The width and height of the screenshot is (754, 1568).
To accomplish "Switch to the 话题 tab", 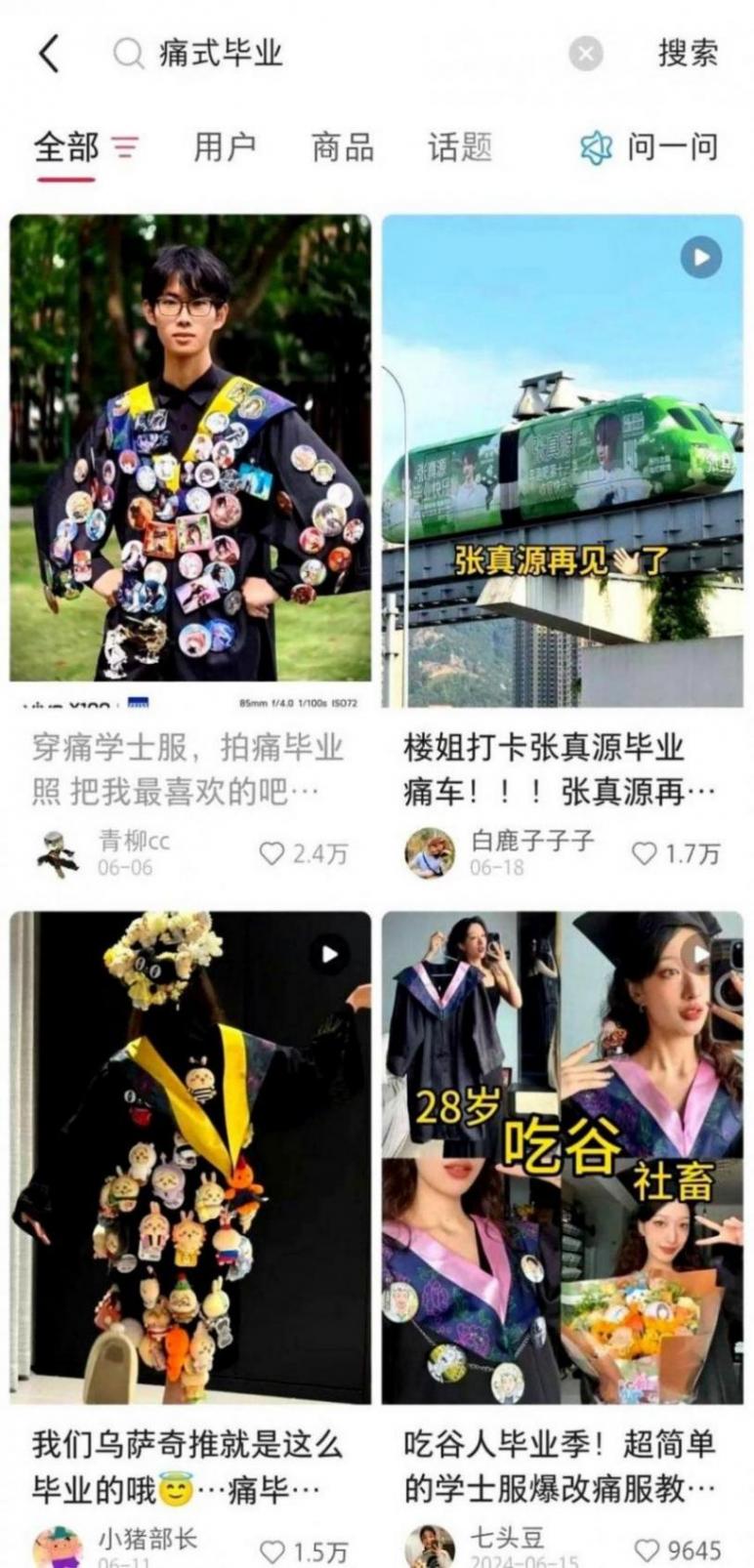I will pos(459,147).
